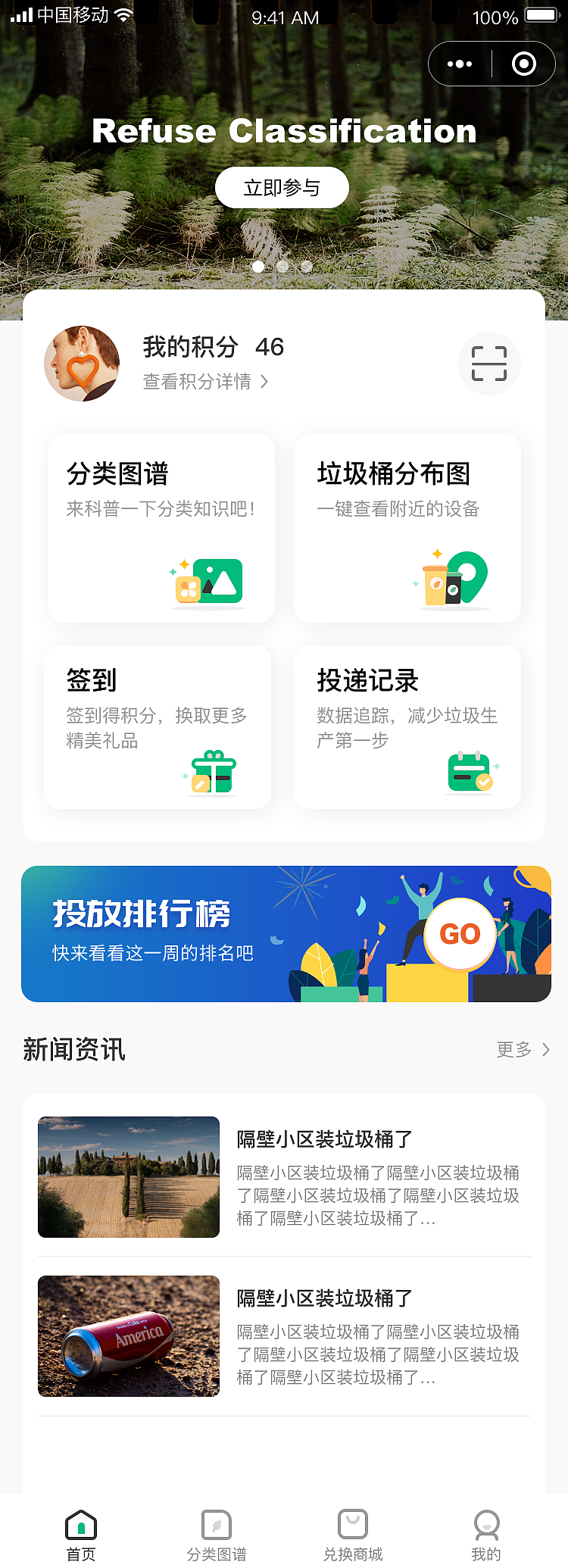Tap the QR scan icon near 我的积分
568x1568 pixels.
[489, 364]
